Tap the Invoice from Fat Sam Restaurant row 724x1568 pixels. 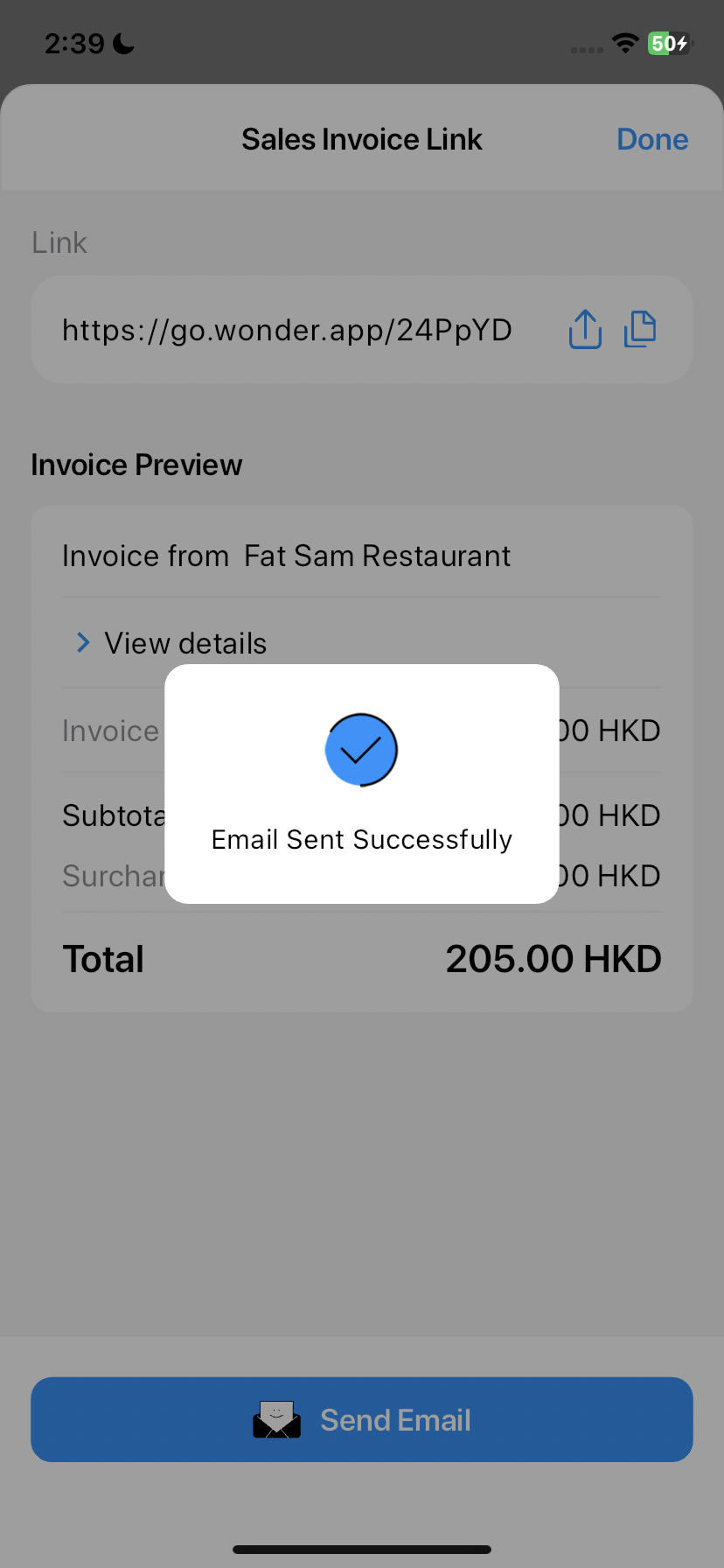point(286,556)
